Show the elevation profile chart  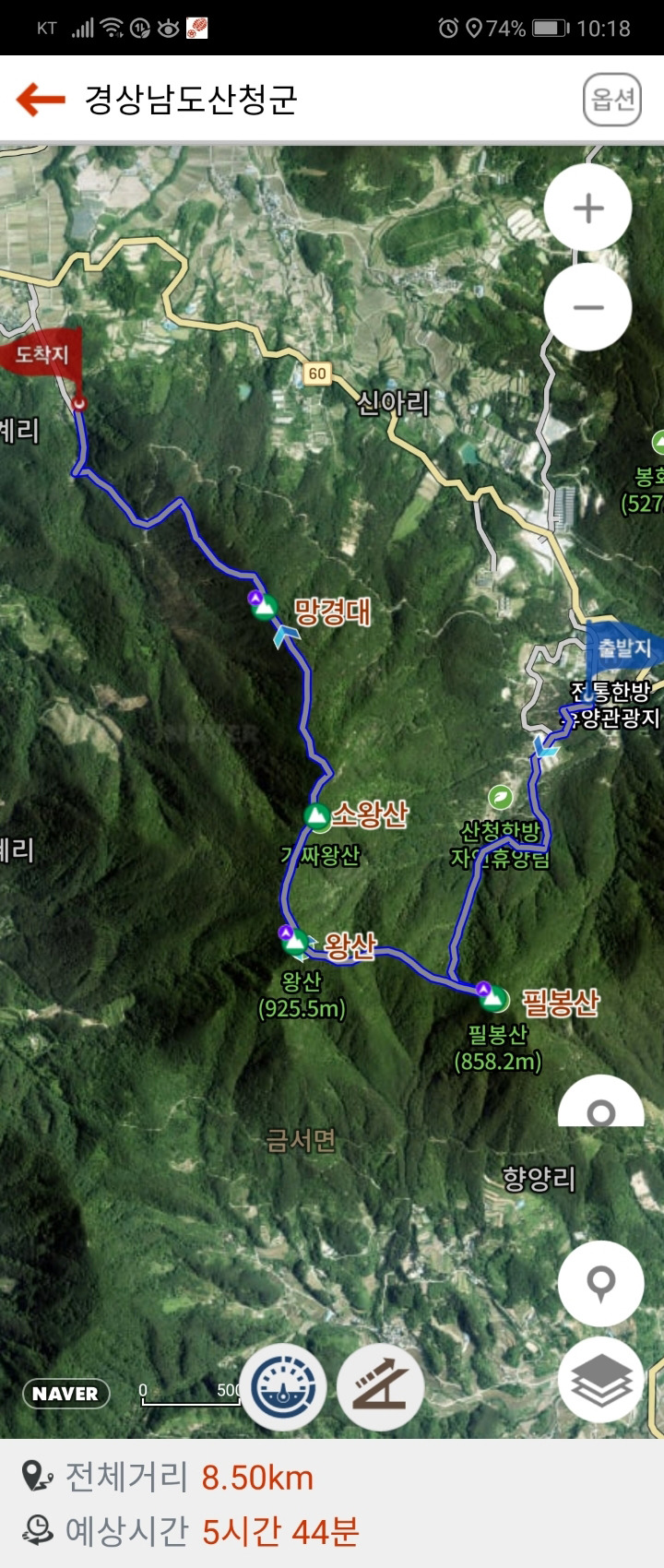click(x=380, y=1385)
